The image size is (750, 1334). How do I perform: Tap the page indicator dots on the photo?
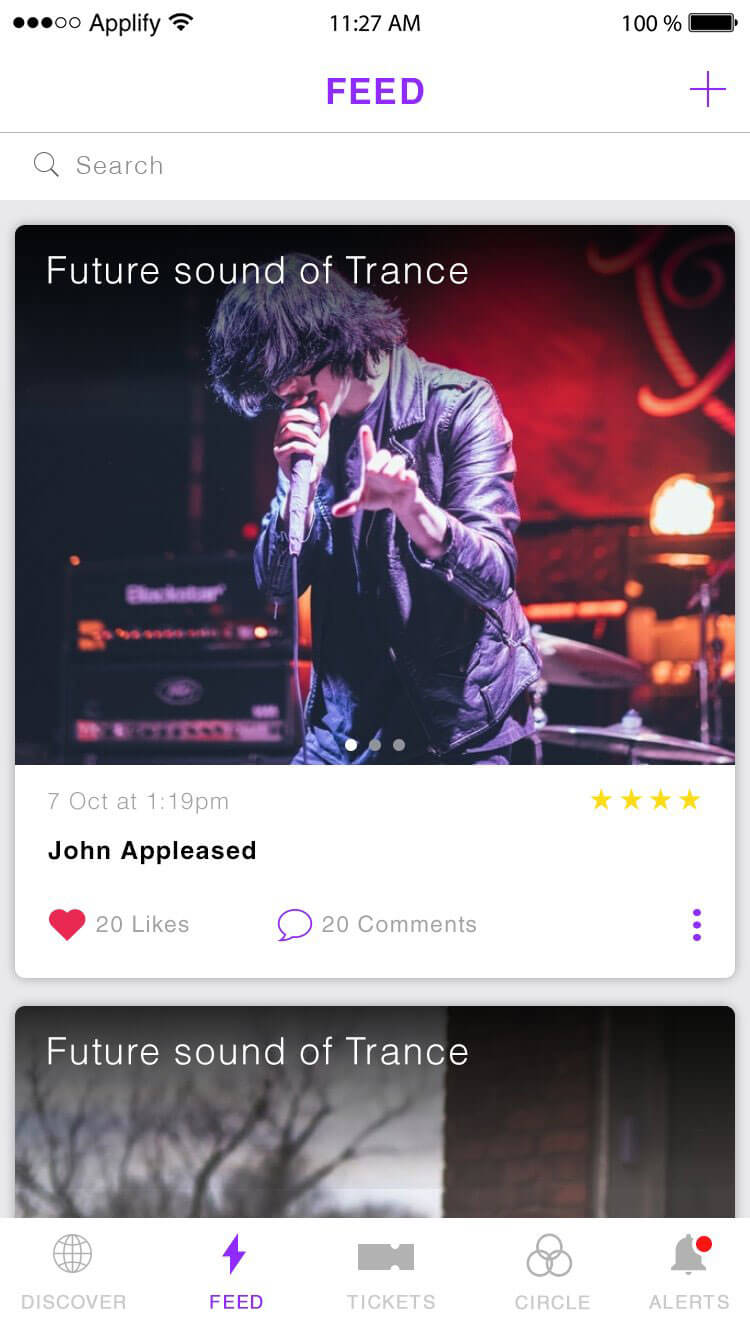click(375, 745)
